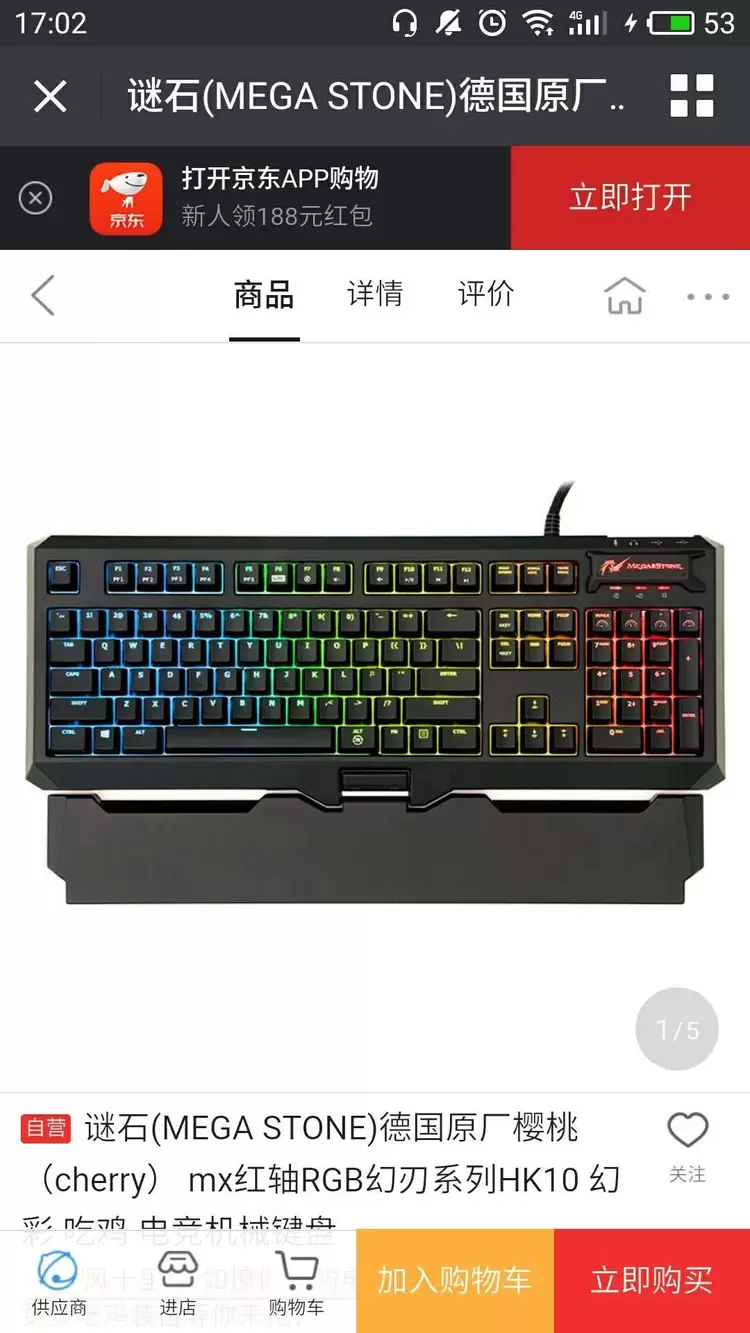Screen dimensions: 750x1333
Task: Tap 立即打开 to open JD app
Action: [630, 198]
